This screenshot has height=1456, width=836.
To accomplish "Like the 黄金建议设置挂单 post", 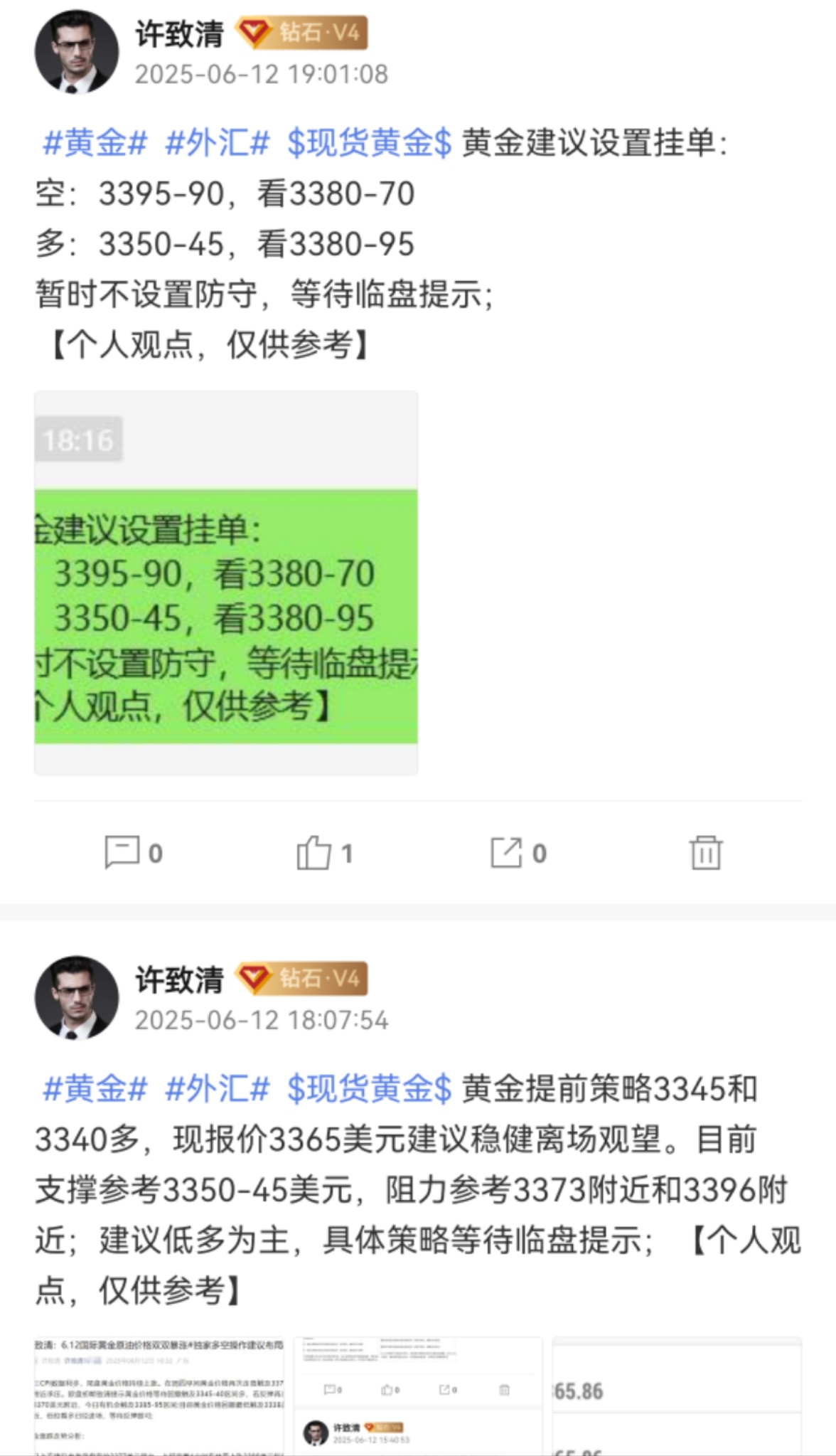I will tap(323, 852).
